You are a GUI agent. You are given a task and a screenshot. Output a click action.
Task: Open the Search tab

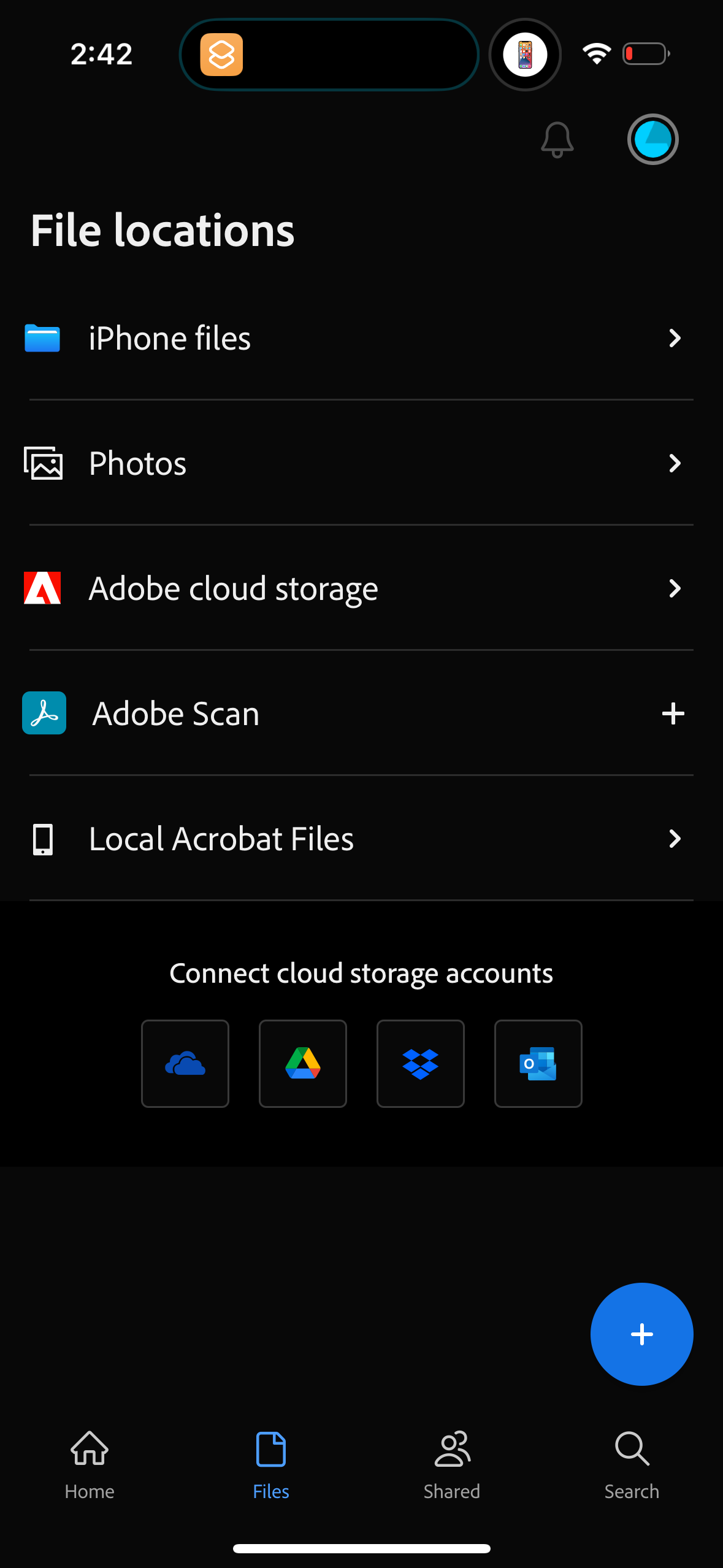pos(631,1467)
